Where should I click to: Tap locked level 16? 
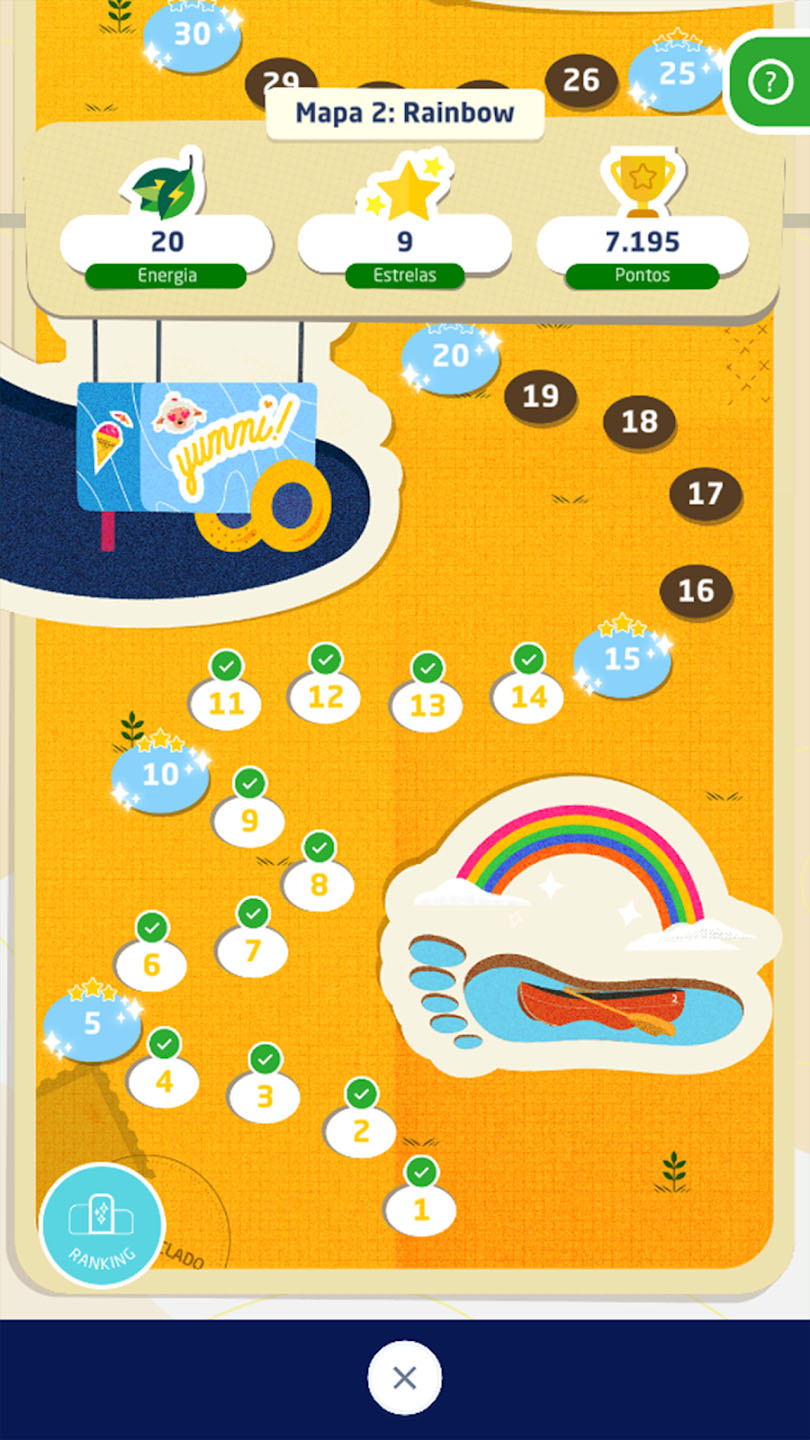[x=696, y=591]
